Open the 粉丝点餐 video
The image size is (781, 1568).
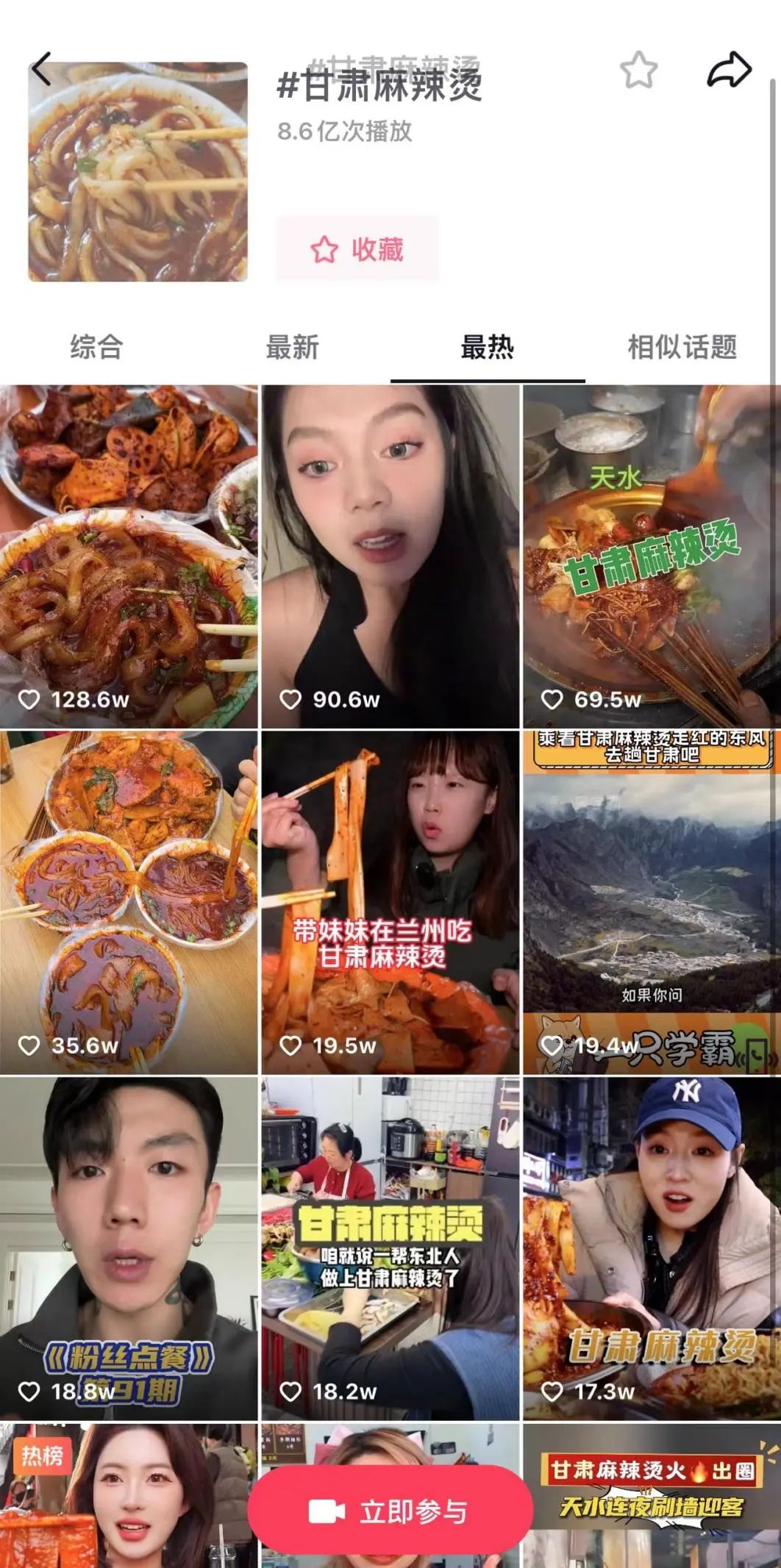coord(129,1247)
